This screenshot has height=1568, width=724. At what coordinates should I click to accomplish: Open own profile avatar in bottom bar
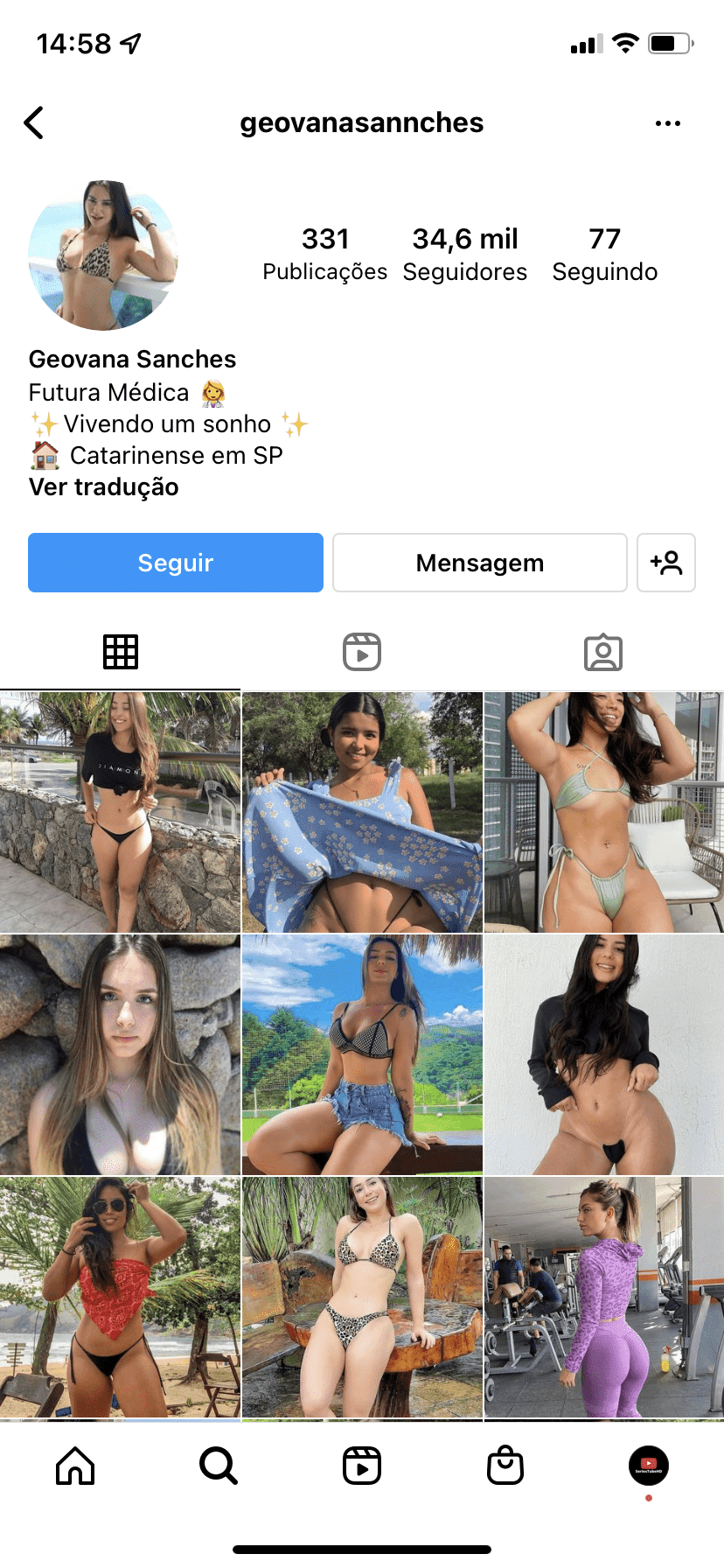[x=649, y=1466]
